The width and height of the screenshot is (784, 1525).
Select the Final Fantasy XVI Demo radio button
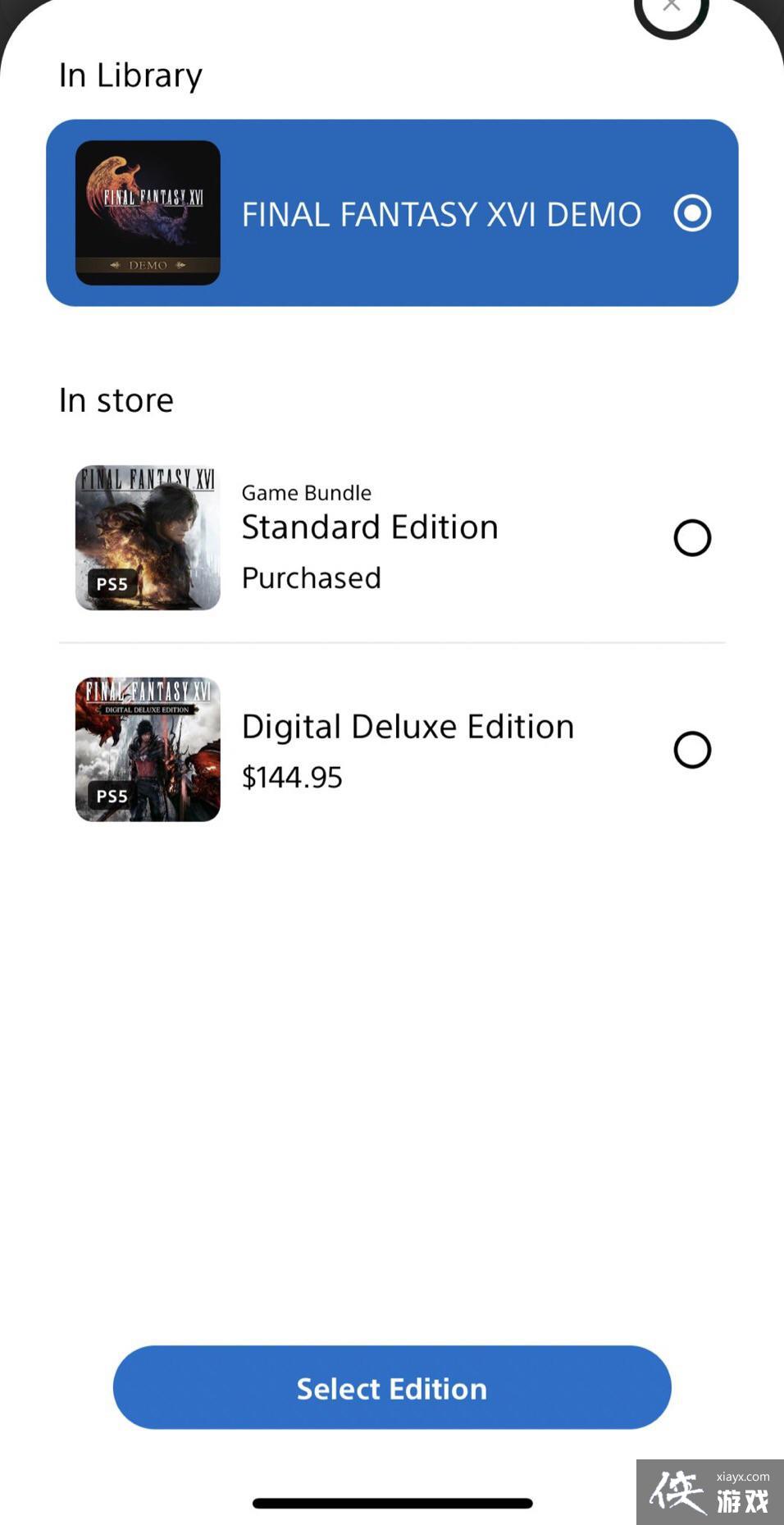691,214
